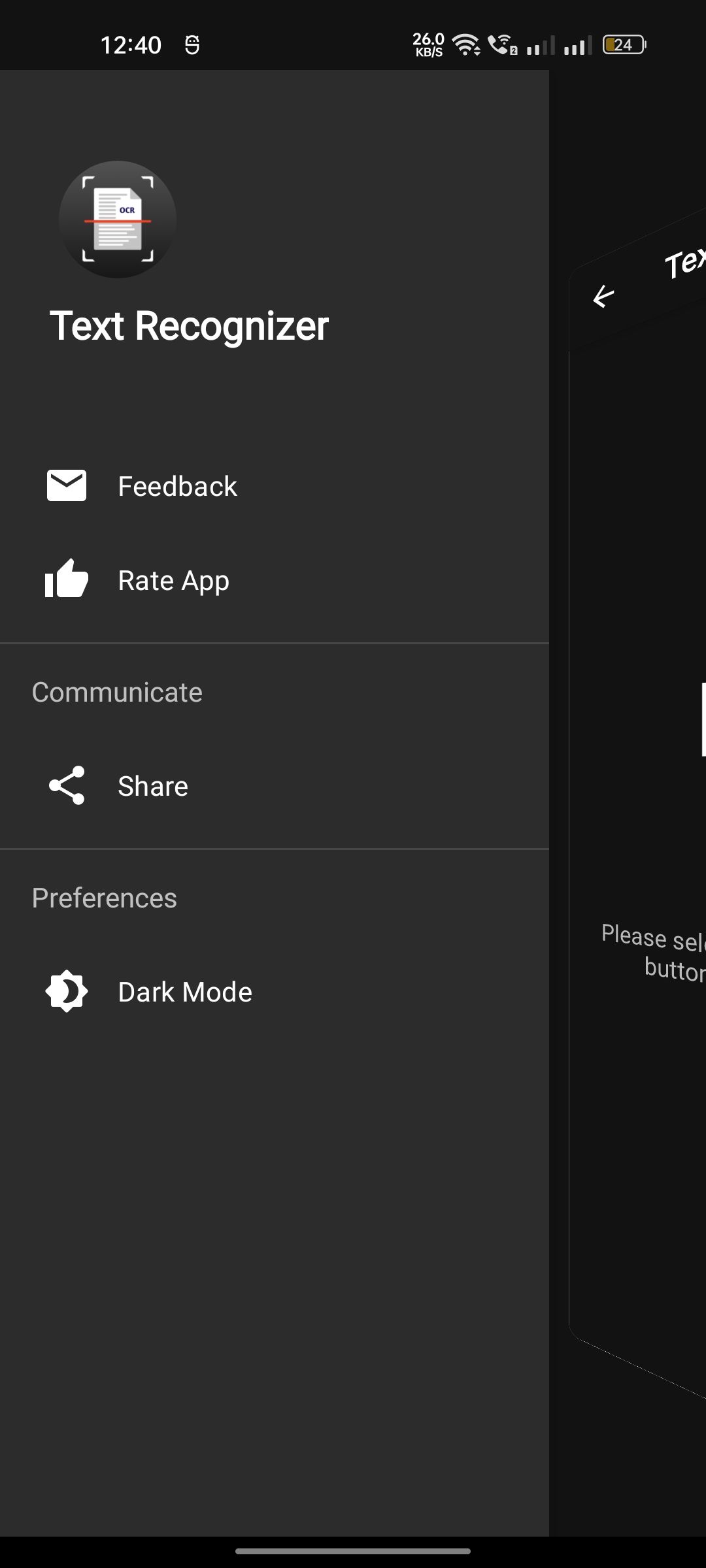Toggle Dark Mode preference

184,992
